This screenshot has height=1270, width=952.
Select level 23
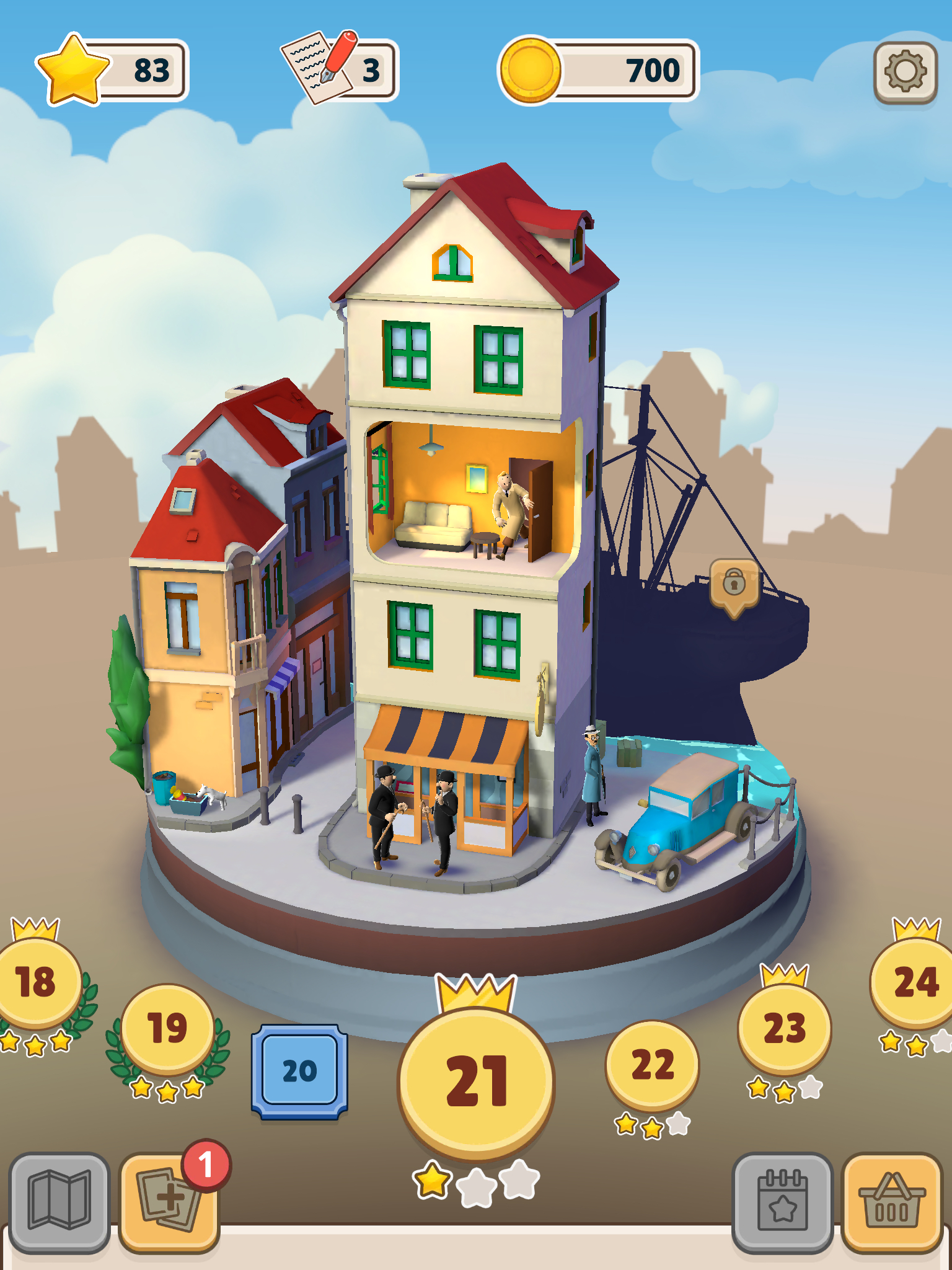click(784, 1028)
